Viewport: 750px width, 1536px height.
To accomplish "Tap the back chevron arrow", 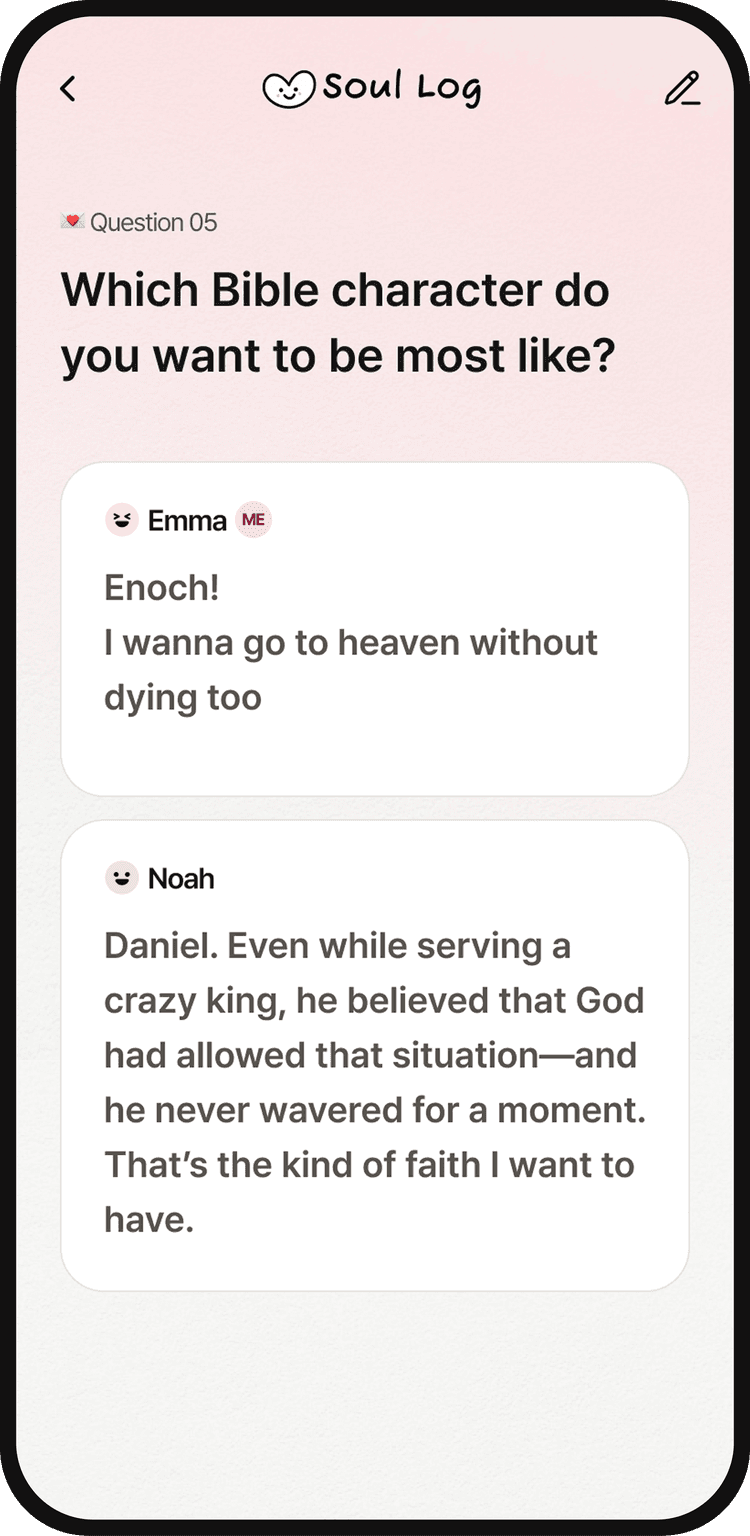I will 68,89.
